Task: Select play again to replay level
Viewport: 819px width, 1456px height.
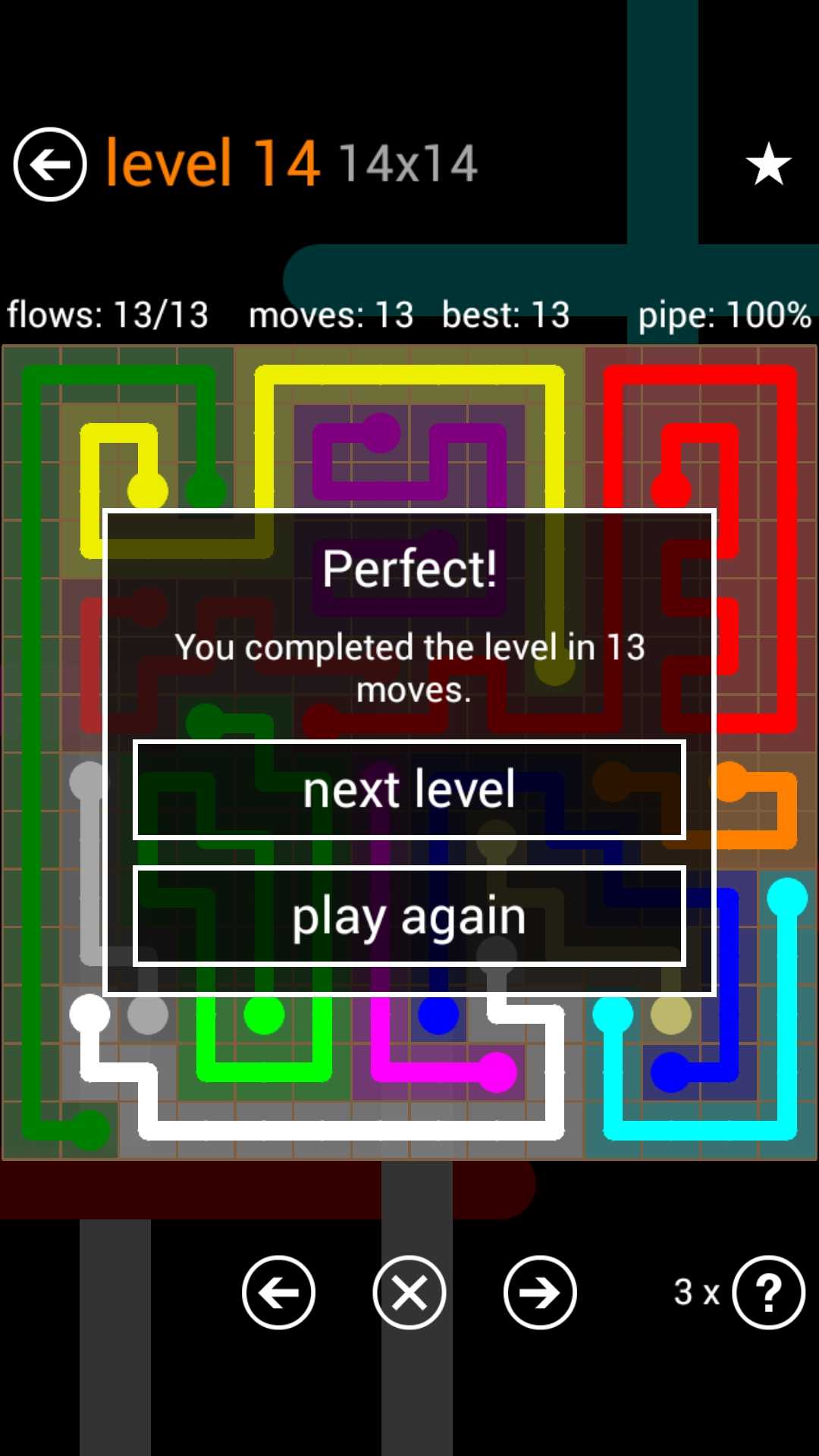Action: tap(409, 916)
